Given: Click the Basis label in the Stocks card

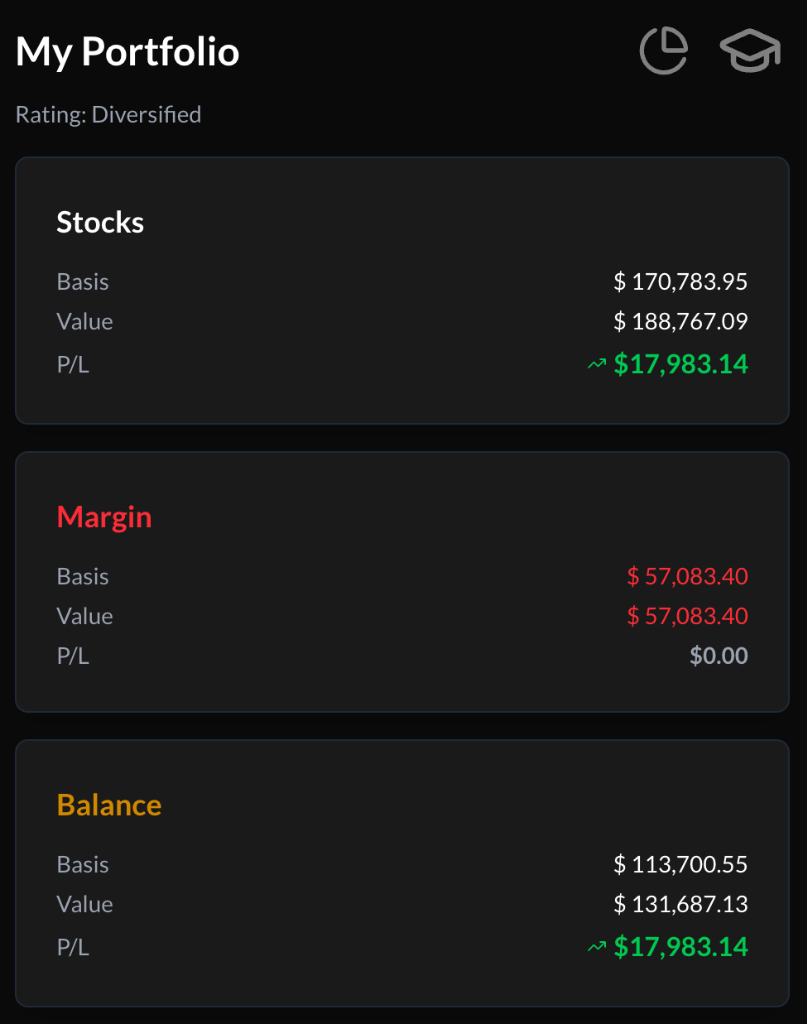Looking at the screenshot, I should 83,282.
